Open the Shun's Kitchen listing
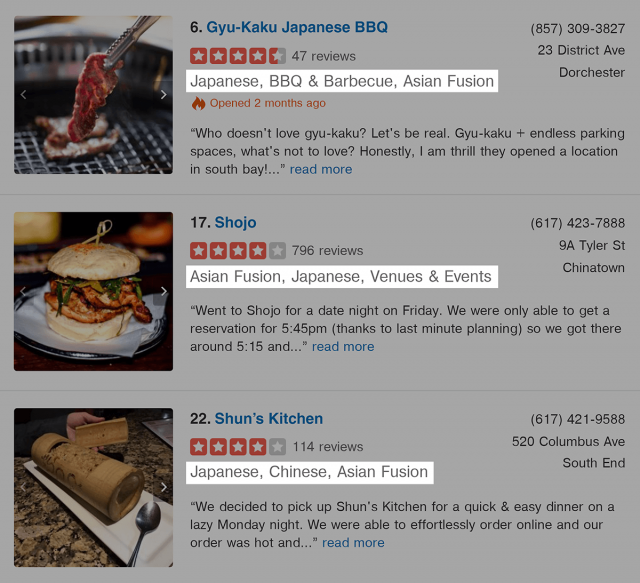This screenshot has width=640, height=583. 268,419
